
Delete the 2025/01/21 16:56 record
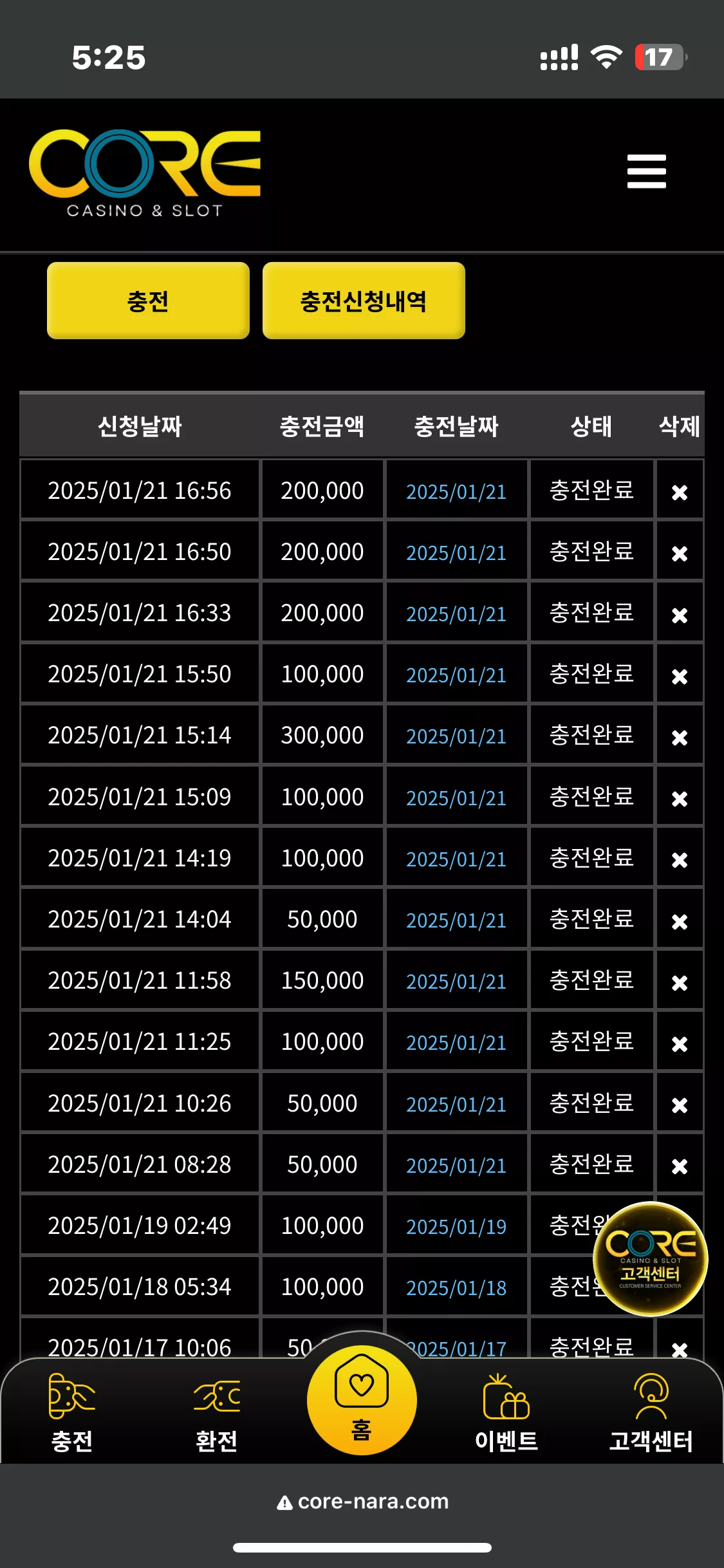(680, 492)
